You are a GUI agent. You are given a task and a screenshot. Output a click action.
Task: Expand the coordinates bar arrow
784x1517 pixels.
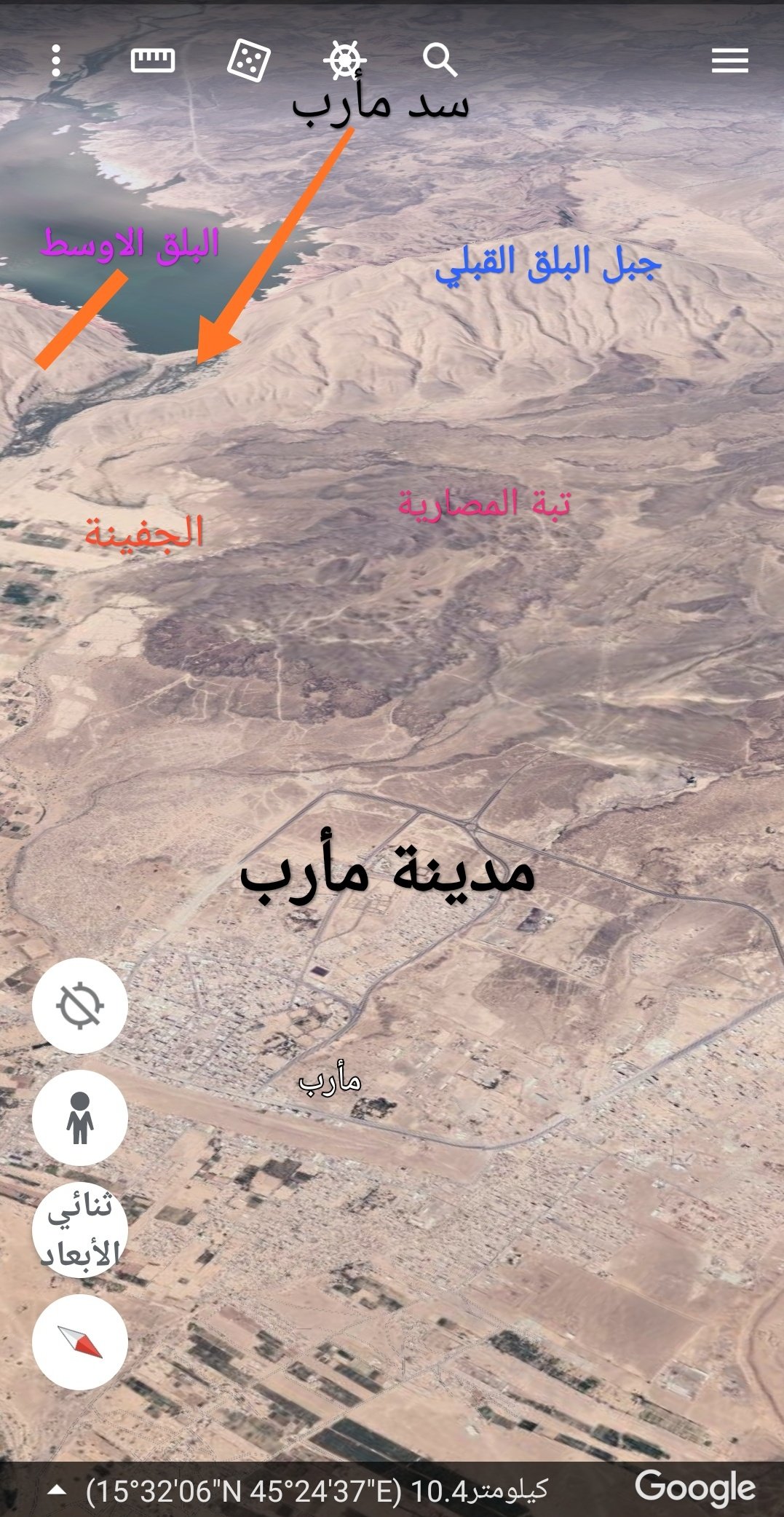pos(57,1490)
